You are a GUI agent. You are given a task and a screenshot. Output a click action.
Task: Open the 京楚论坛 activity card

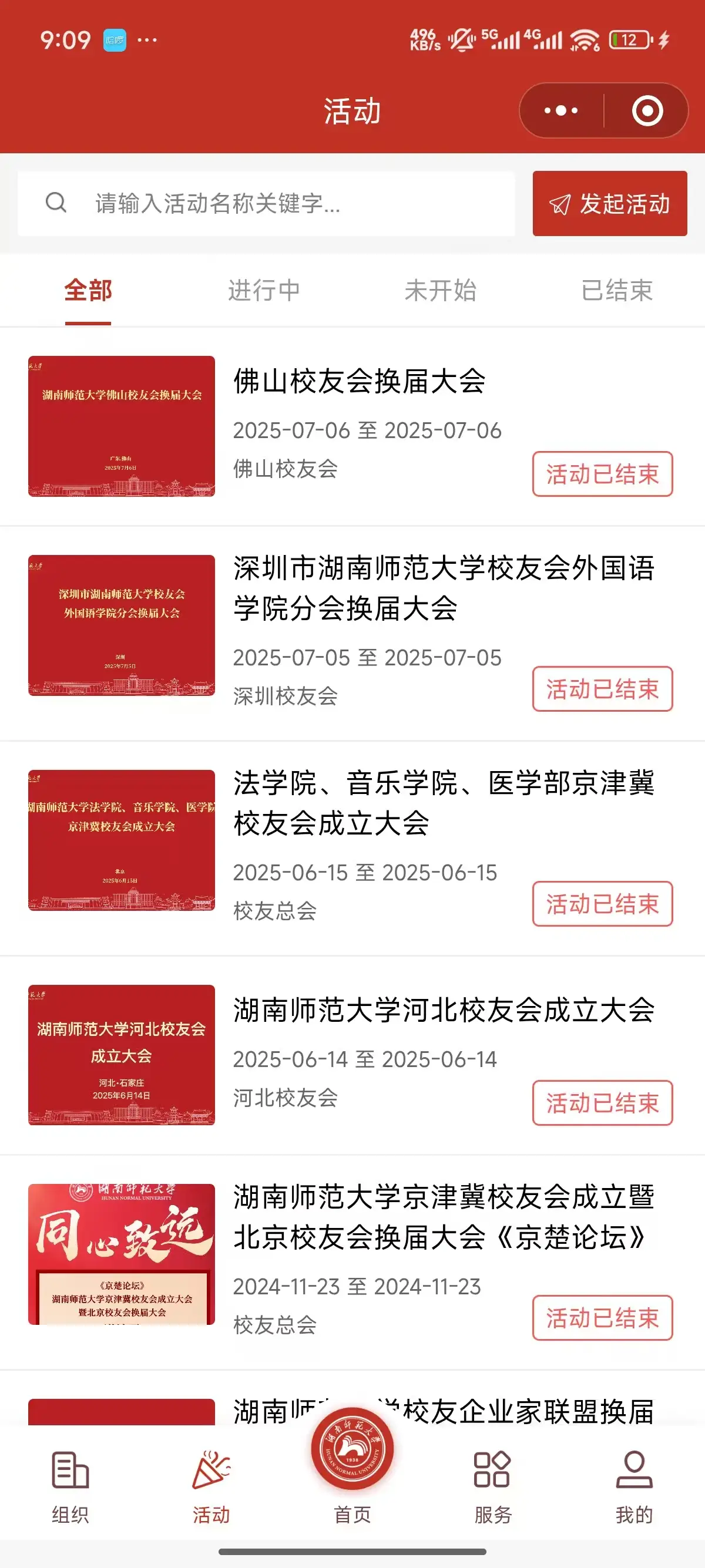pos(443,1217)
